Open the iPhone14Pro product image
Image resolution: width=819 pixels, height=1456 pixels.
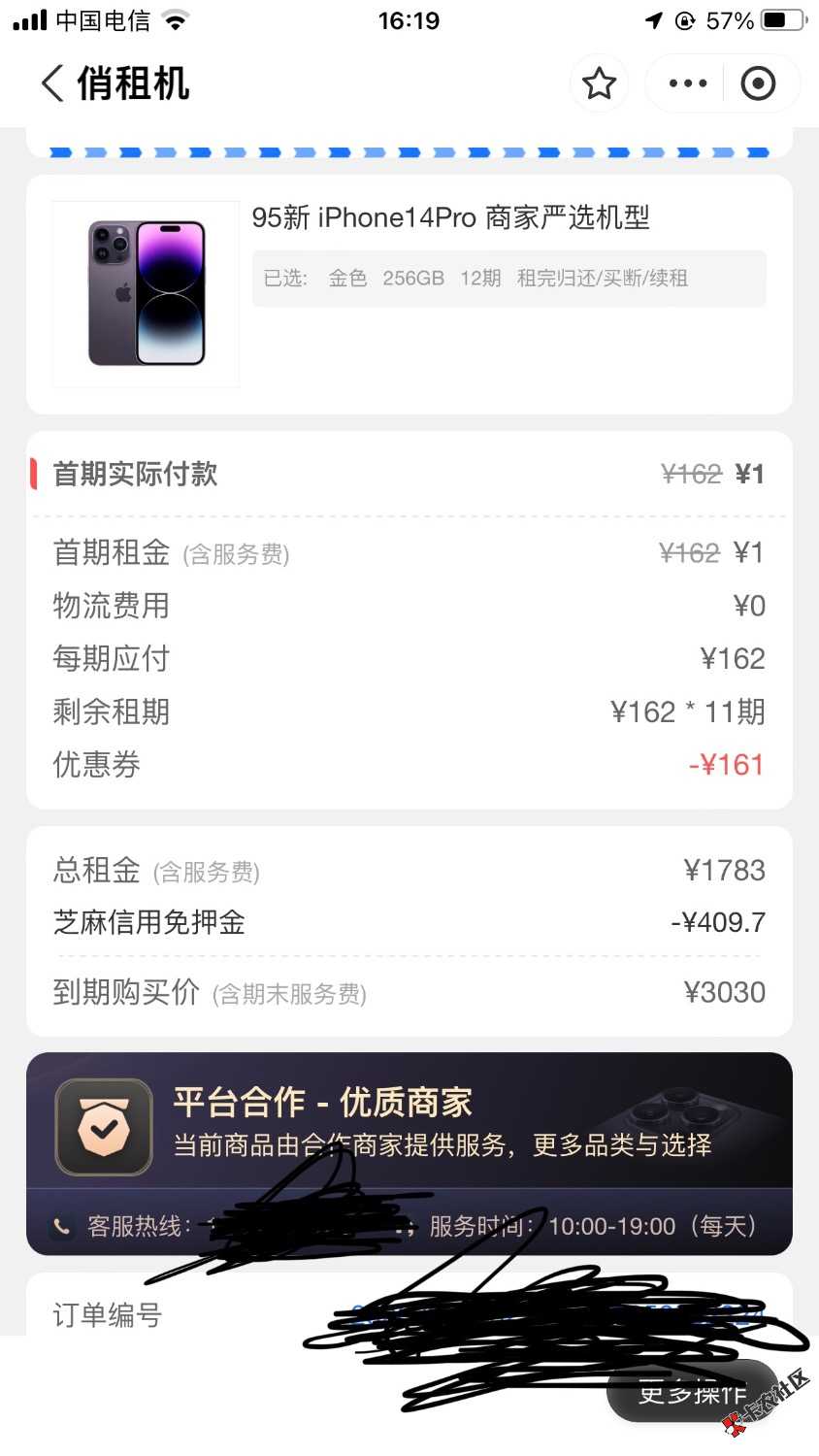pos(147,294)
